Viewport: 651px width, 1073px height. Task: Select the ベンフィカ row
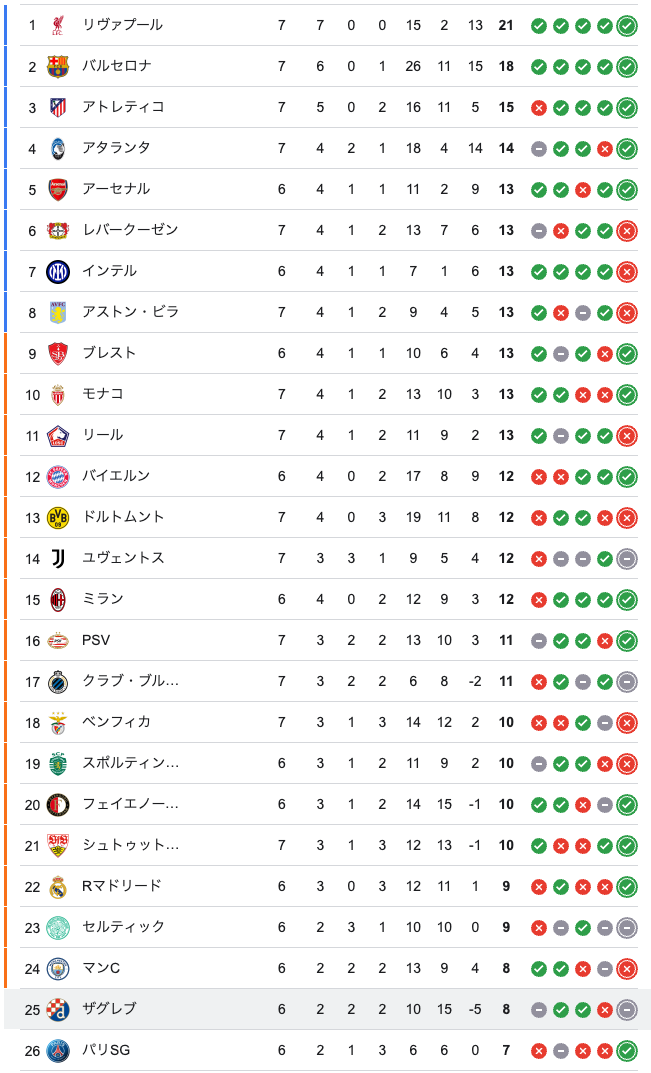point(327,723)
